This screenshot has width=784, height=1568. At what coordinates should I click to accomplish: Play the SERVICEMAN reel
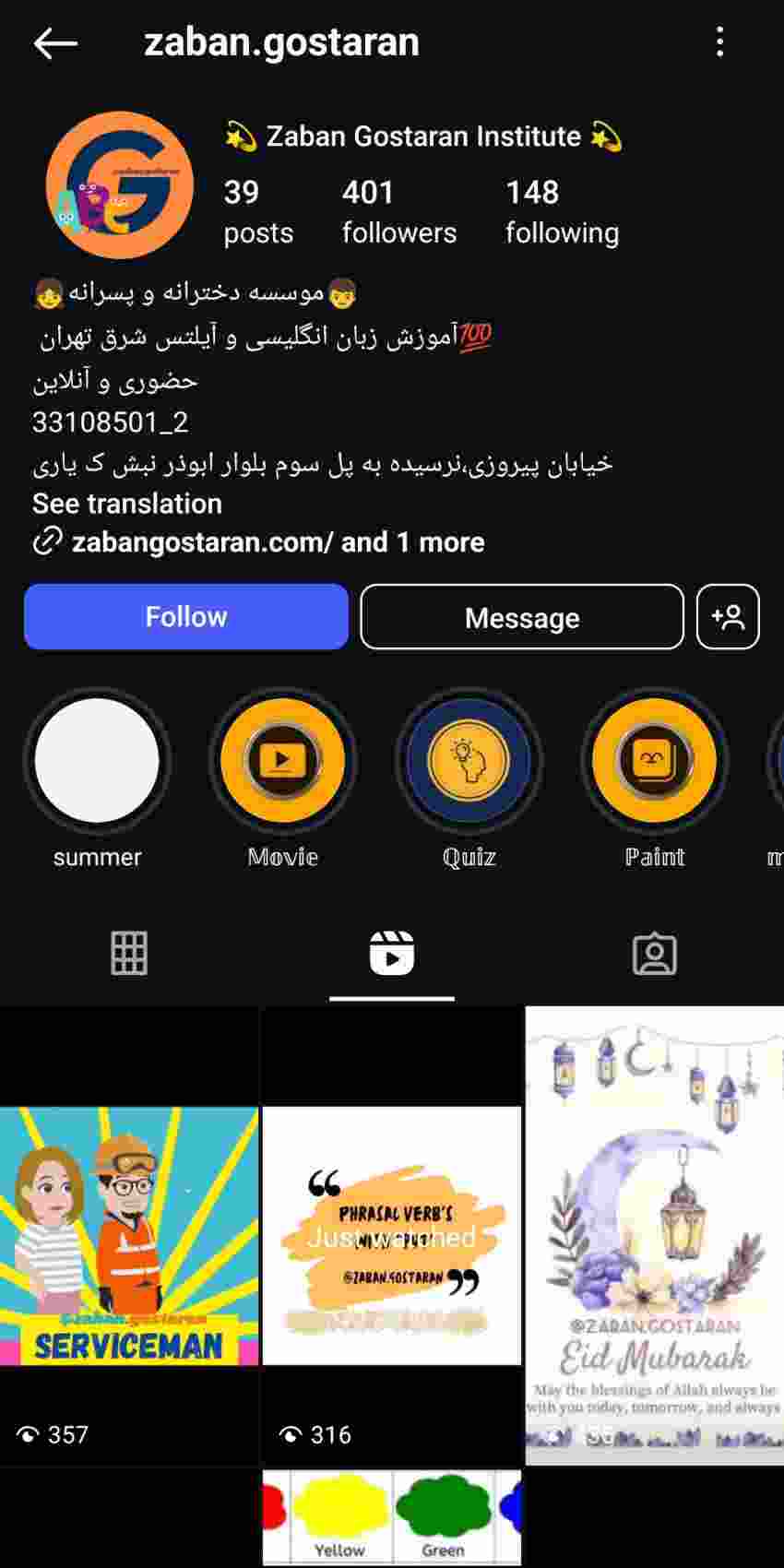(x=129, y=1236)
